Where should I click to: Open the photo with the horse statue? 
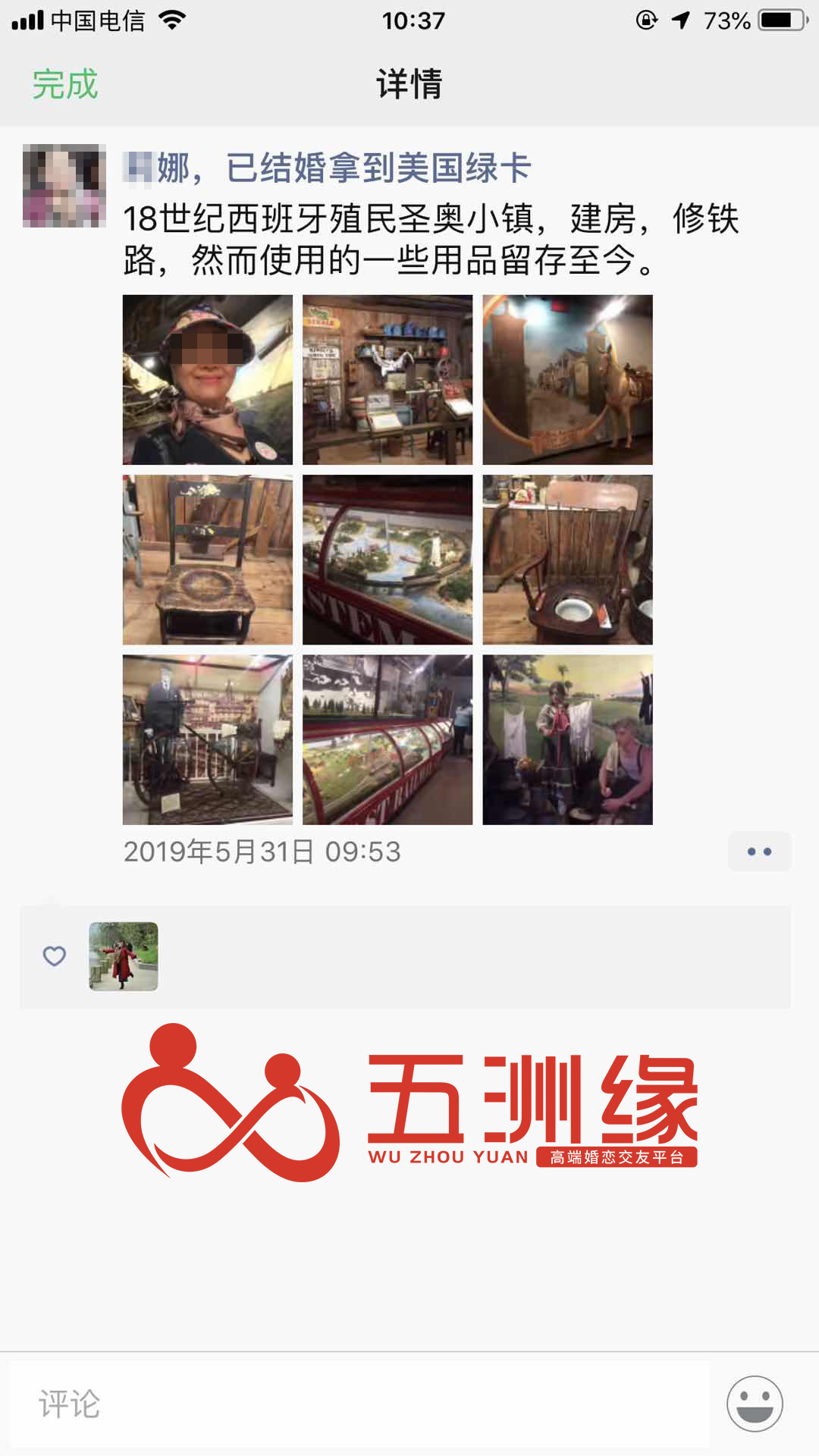click(x=567, y=380)
